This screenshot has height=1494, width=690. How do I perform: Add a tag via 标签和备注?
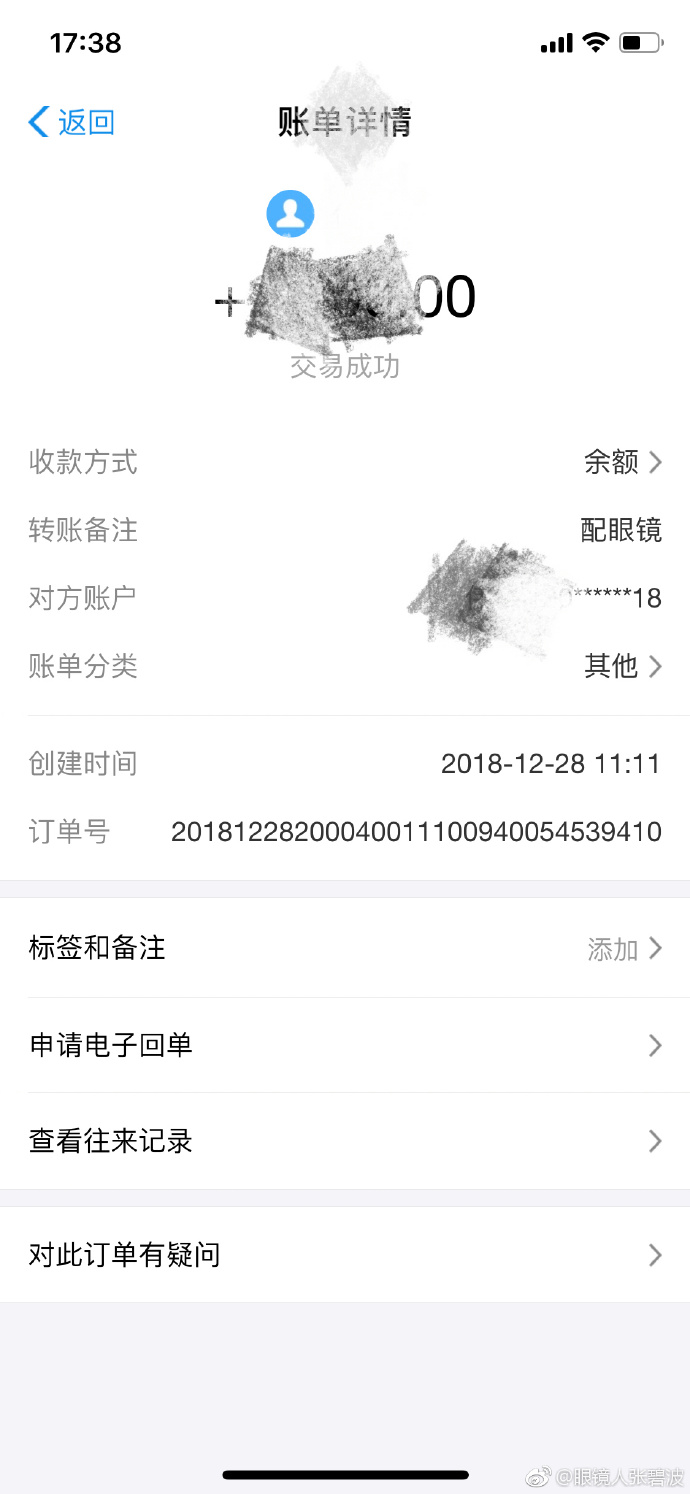coord(345,948)
